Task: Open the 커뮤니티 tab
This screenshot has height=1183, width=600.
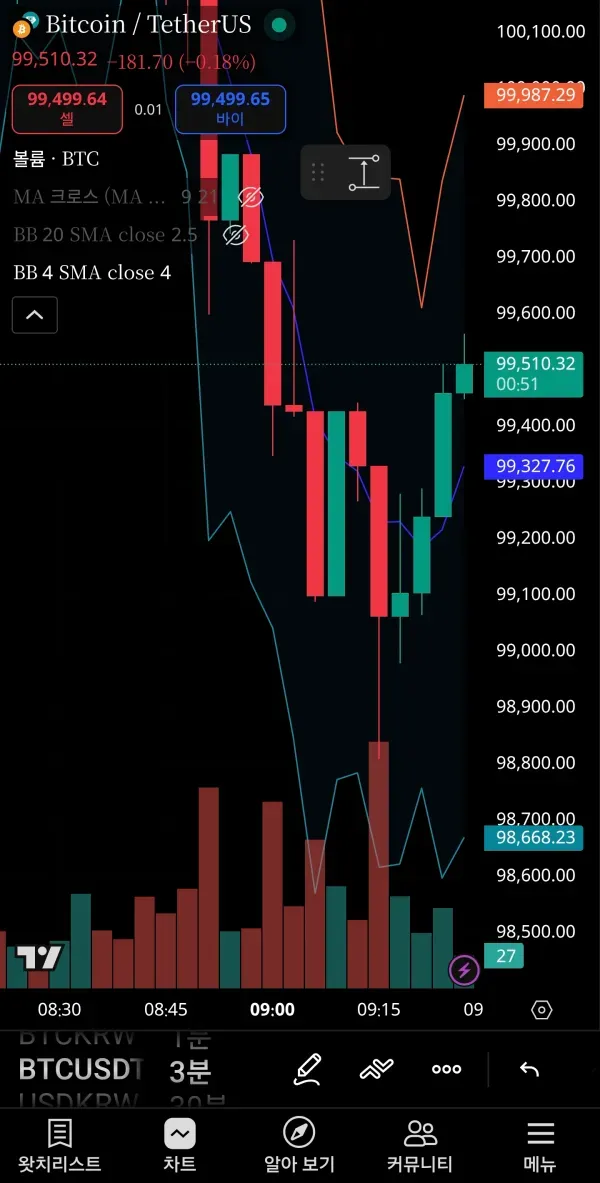Action: (x=420, y=1145)
